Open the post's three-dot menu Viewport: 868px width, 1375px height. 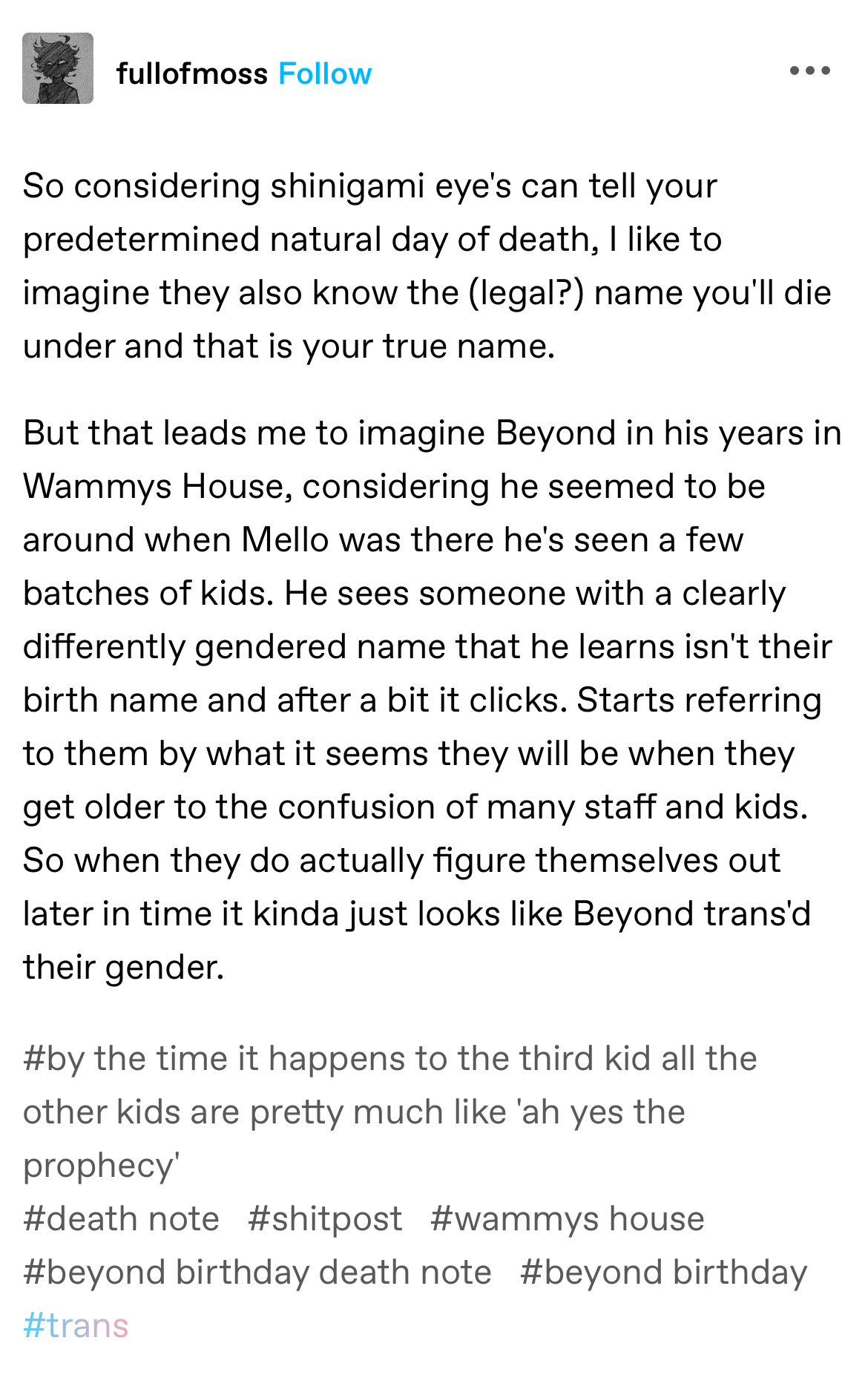[809, 71]
